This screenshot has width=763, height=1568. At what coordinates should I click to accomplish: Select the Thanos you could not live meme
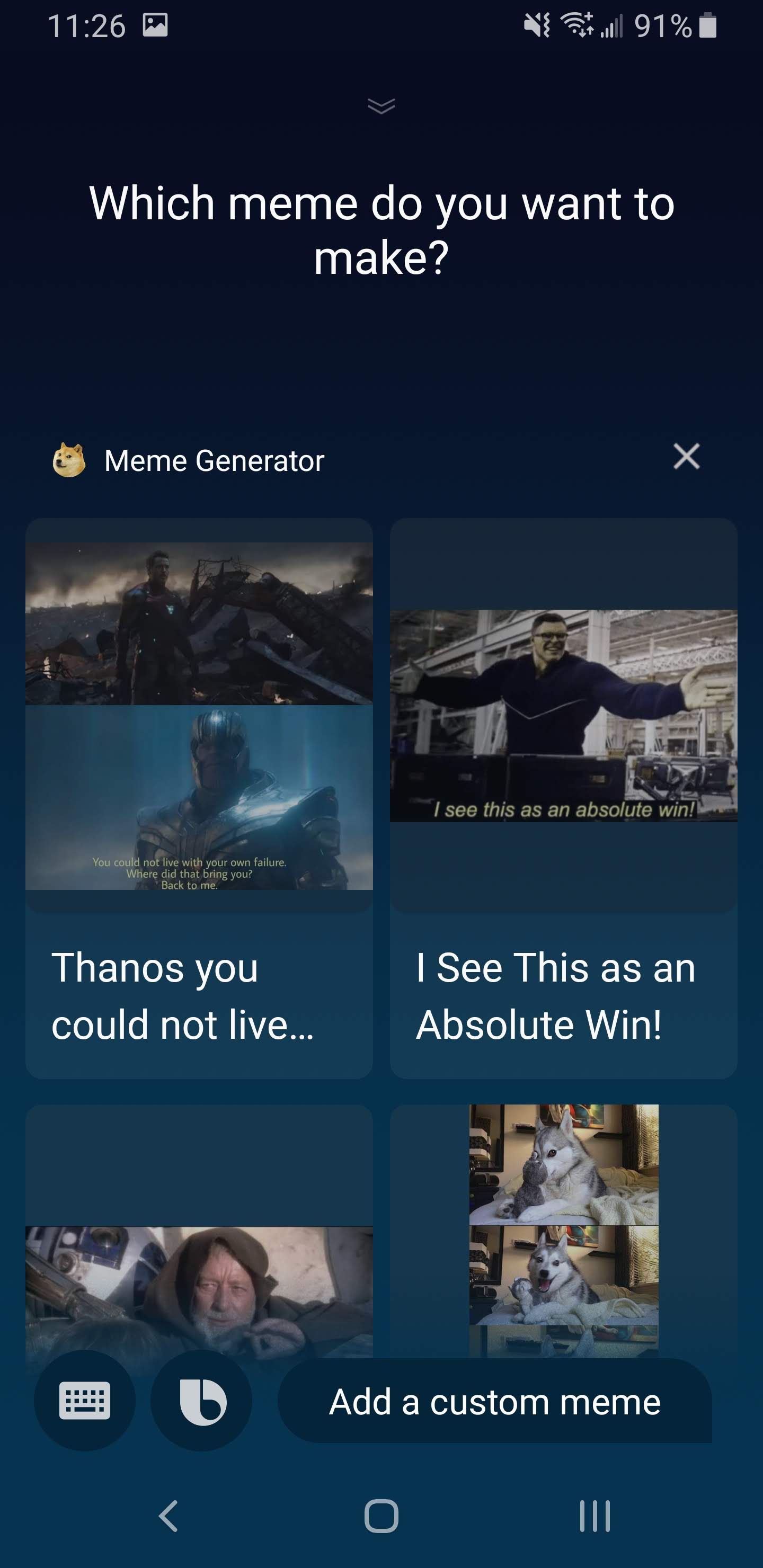[199, 797]
